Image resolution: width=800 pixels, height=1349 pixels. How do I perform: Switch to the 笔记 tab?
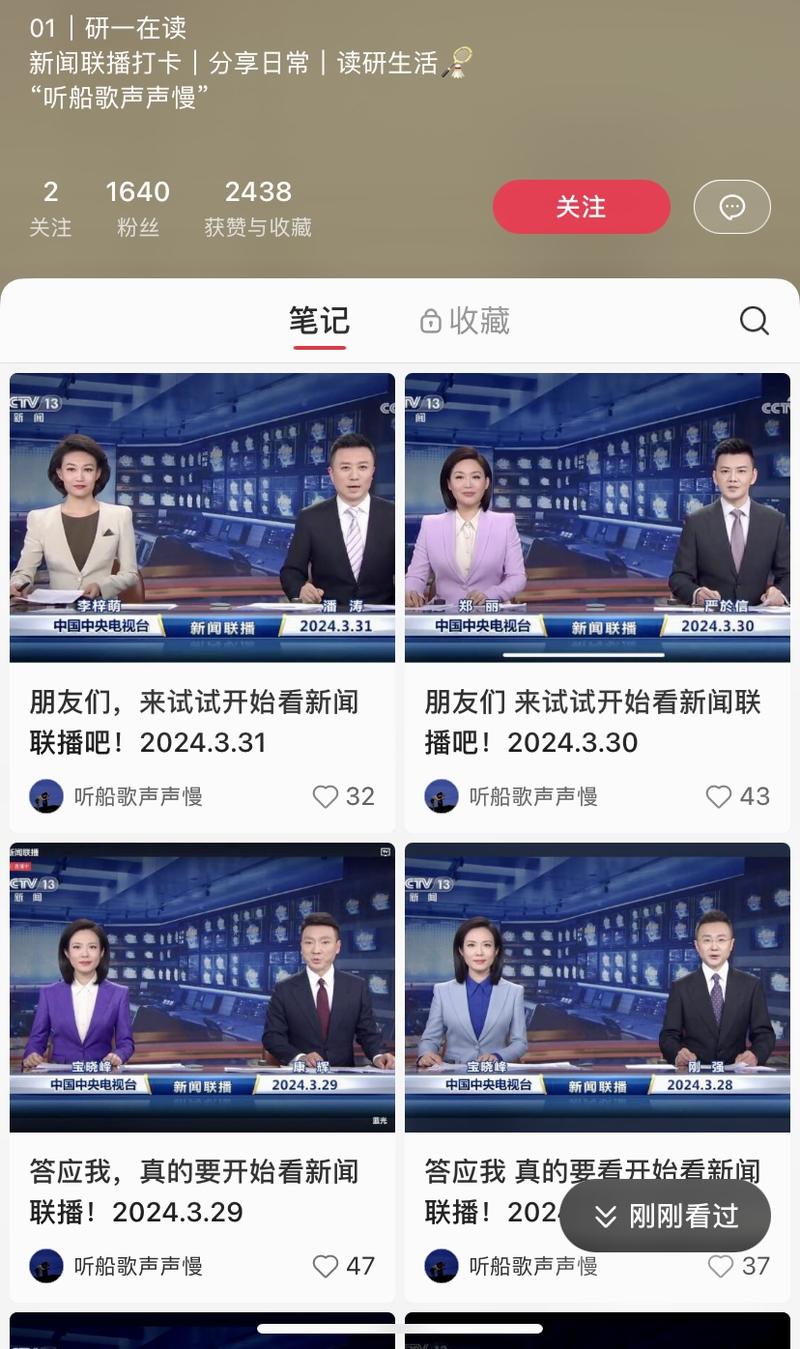319,320
